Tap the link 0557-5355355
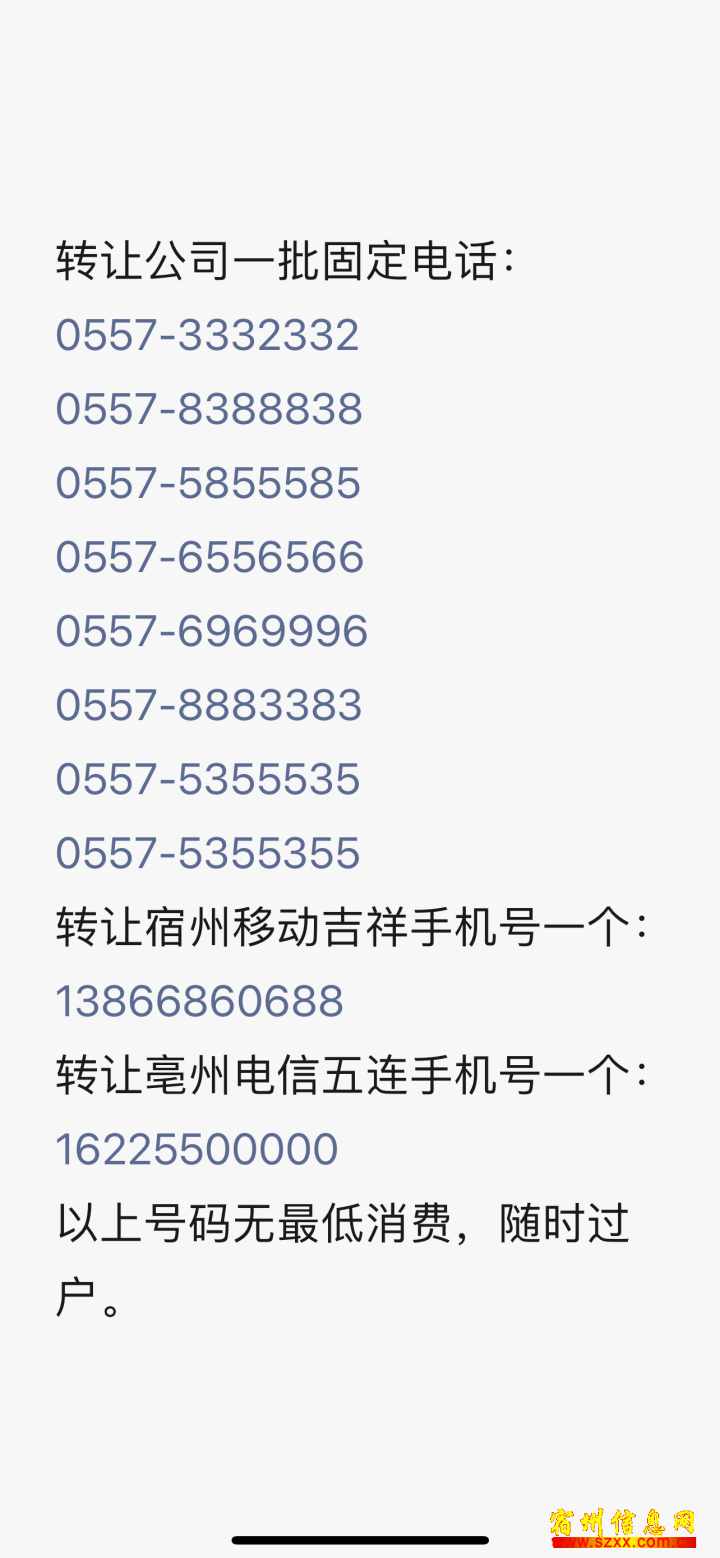 pyautogui.click(x=208, y=853)
